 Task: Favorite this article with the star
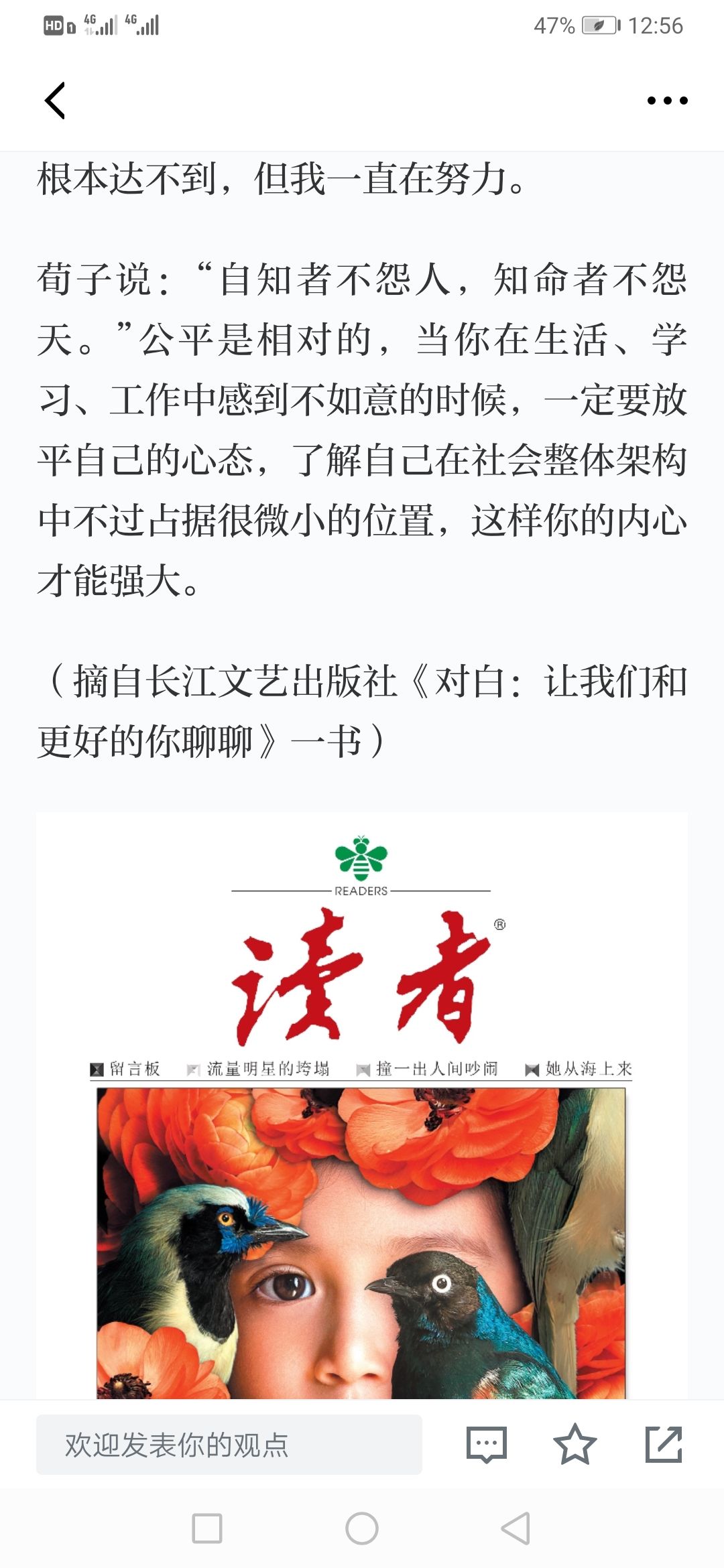coord(575,1445)
